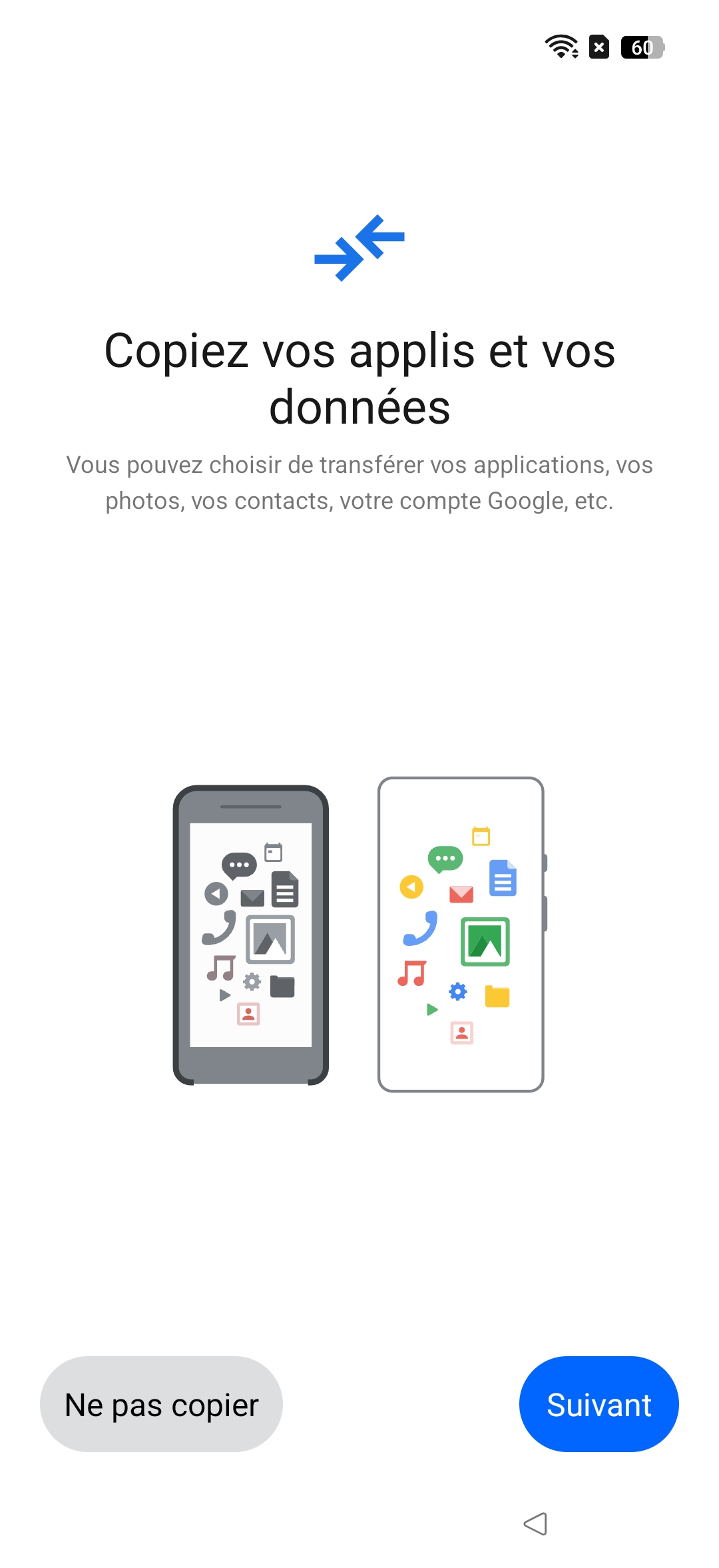The width and height of the screenshot is (719, 1568).
Task: Tap Suivant to continue copying data
Action: point(599,1404)
